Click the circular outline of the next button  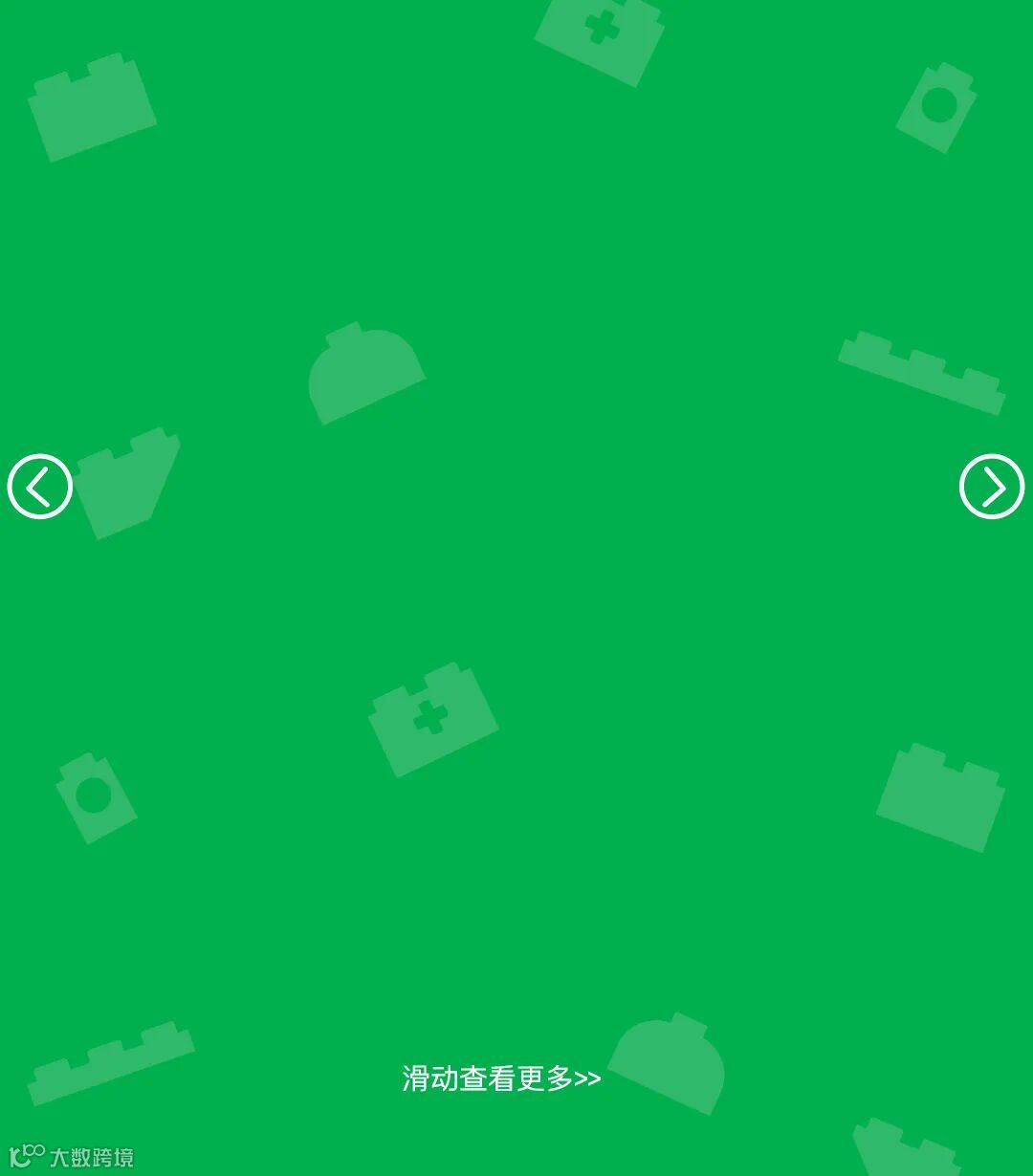993,485
